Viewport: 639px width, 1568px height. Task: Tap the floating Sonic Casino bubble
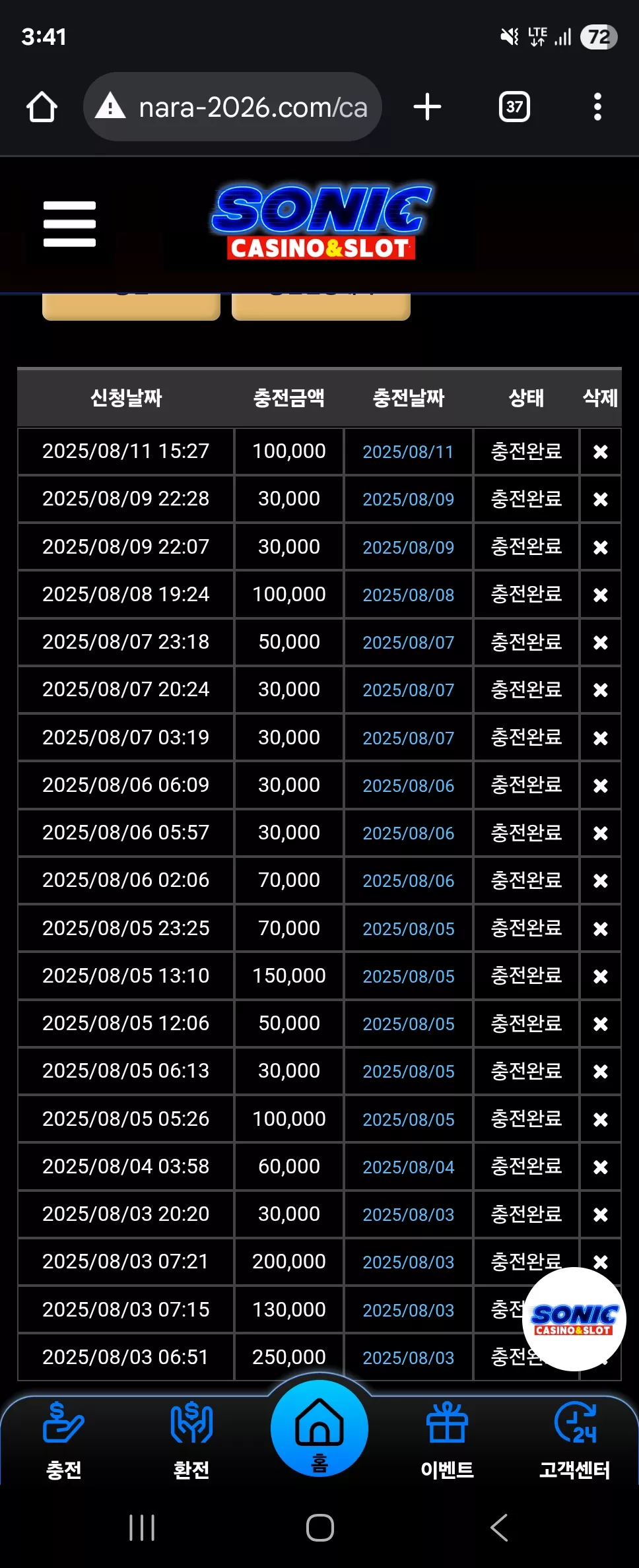tap(574, 1319)
